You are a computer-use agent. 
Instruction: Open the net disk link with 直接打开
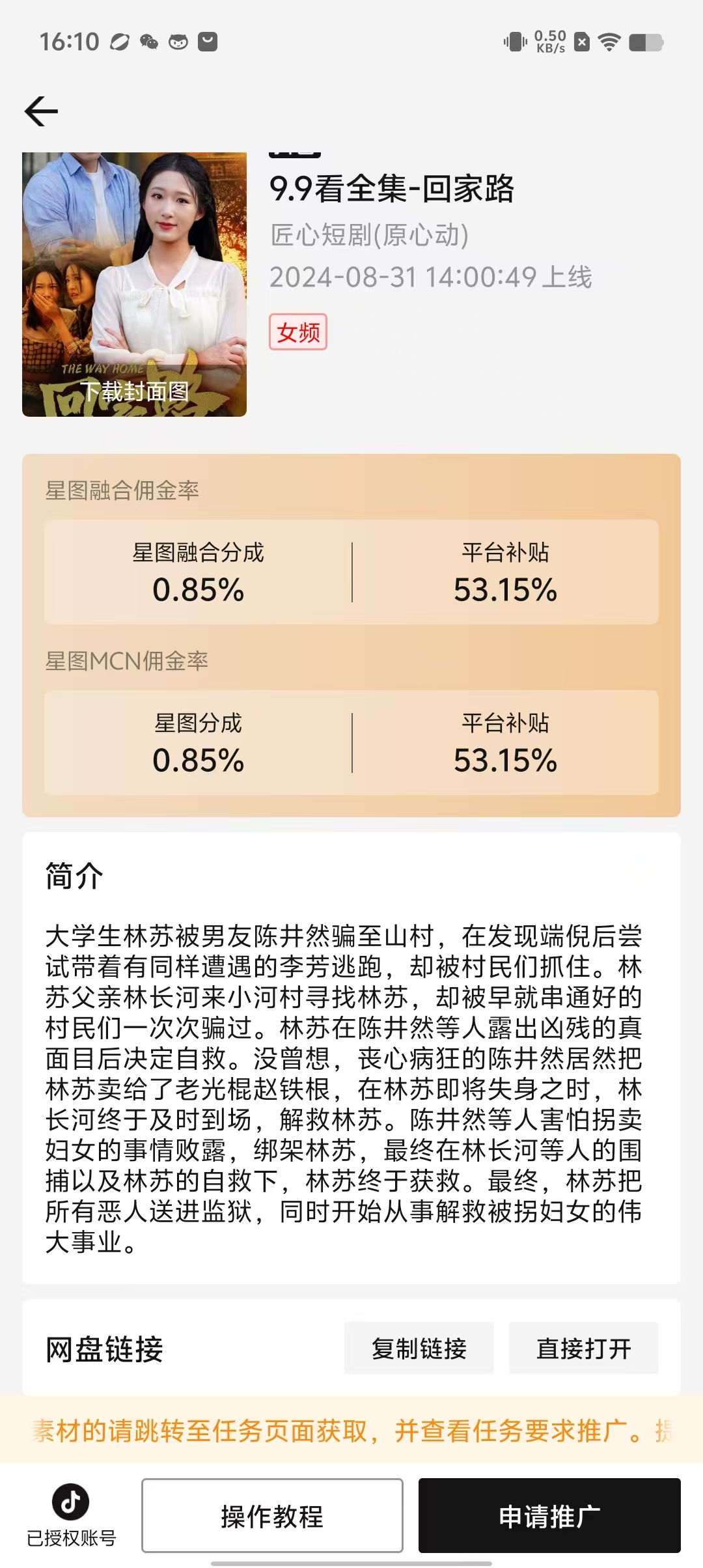[583, 1348]
